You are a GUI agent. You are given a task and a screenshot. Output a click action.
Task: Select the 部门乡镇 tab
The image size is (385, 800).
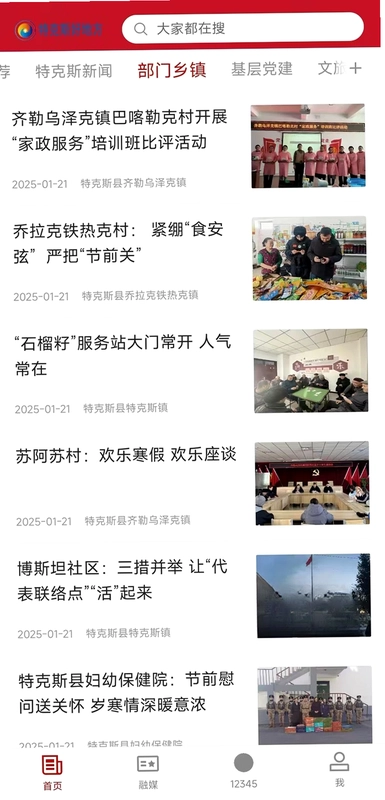coord(172,70)
